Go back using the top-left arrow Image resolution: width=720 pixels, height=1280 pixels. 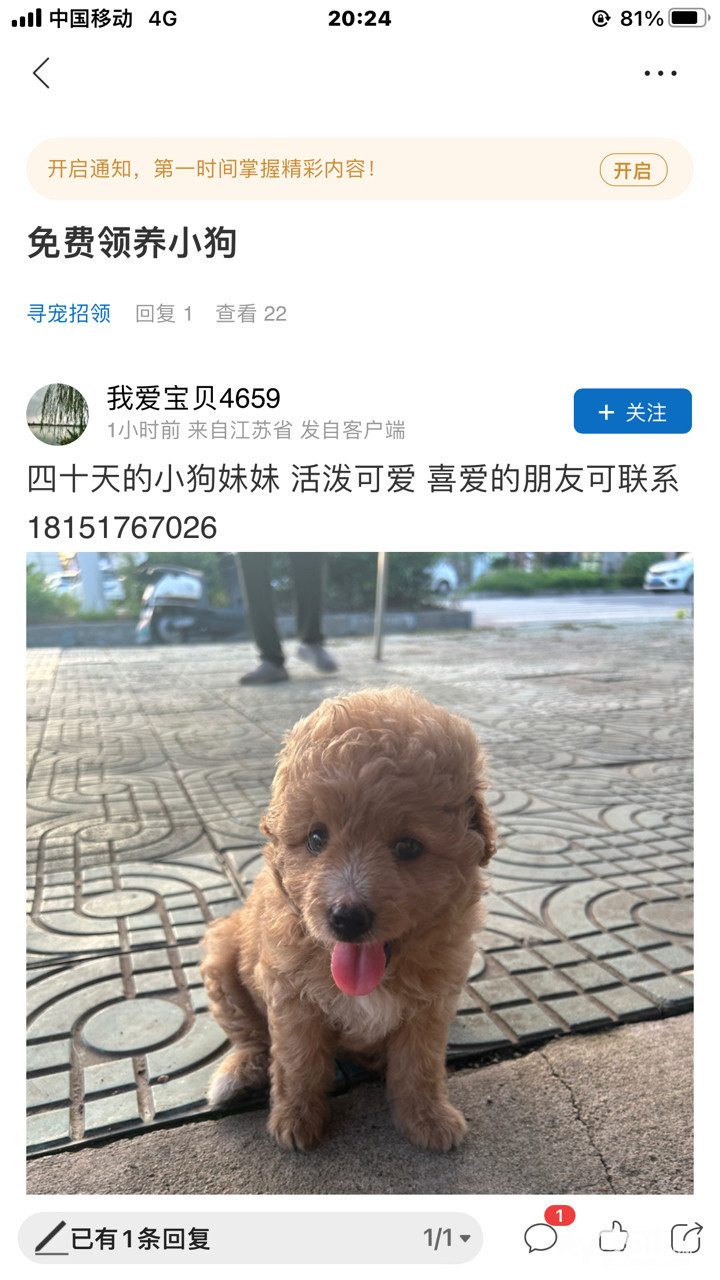pos(41,73)
